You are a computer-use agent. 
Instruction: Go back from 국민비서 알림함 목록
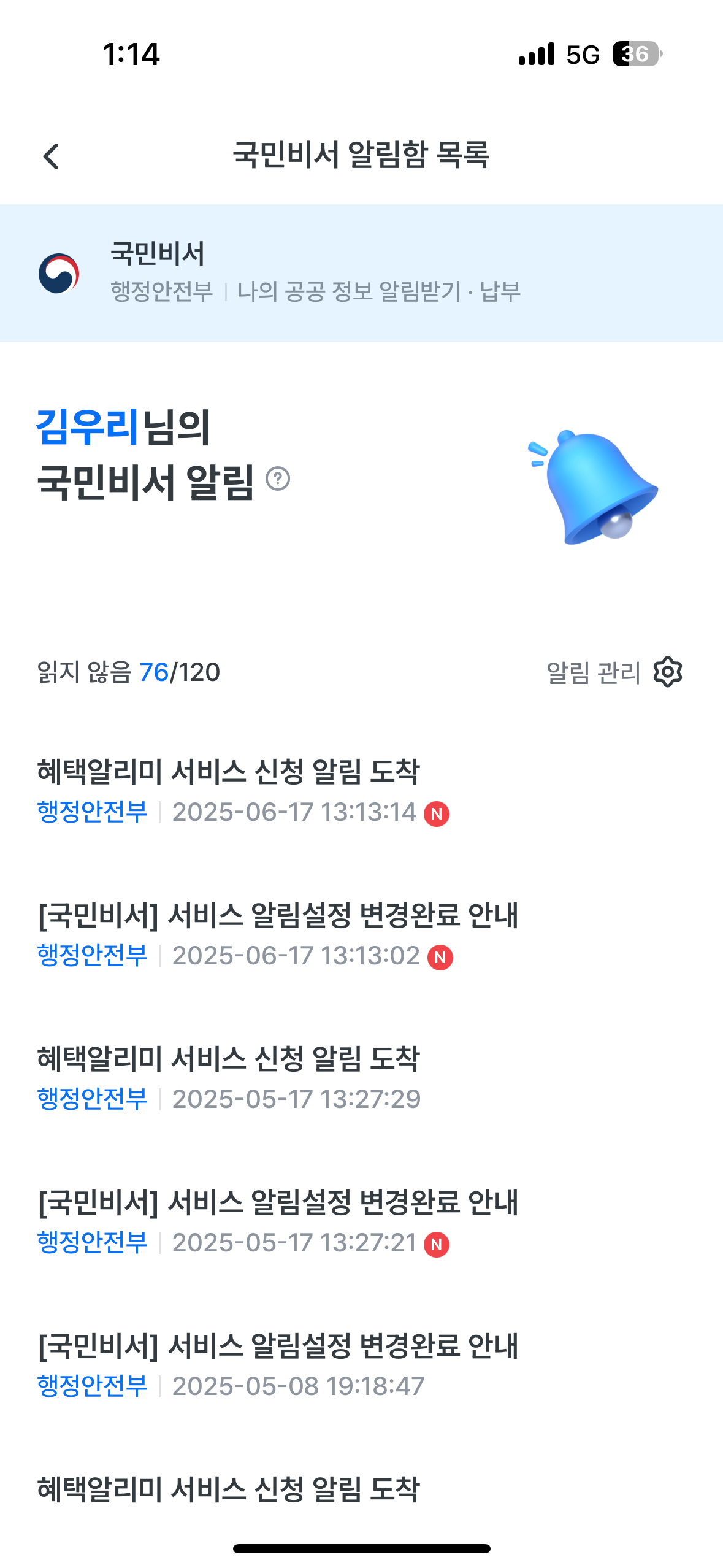[x=52, y=156]
